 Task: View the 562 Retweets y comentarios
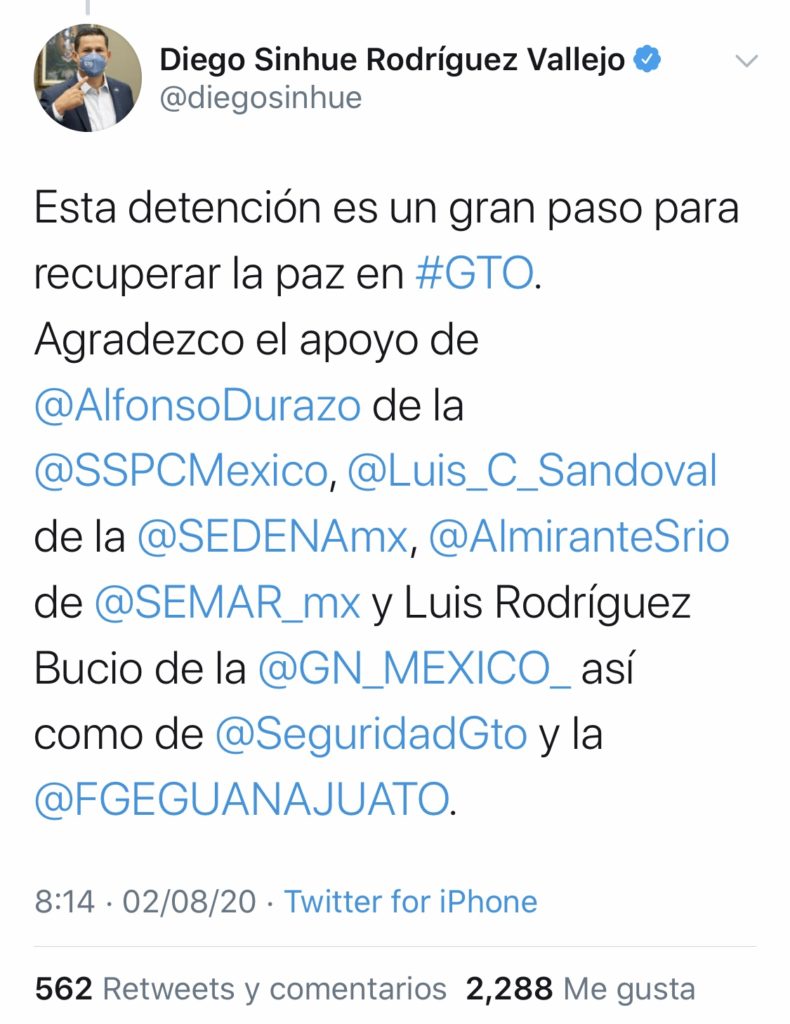240,989
